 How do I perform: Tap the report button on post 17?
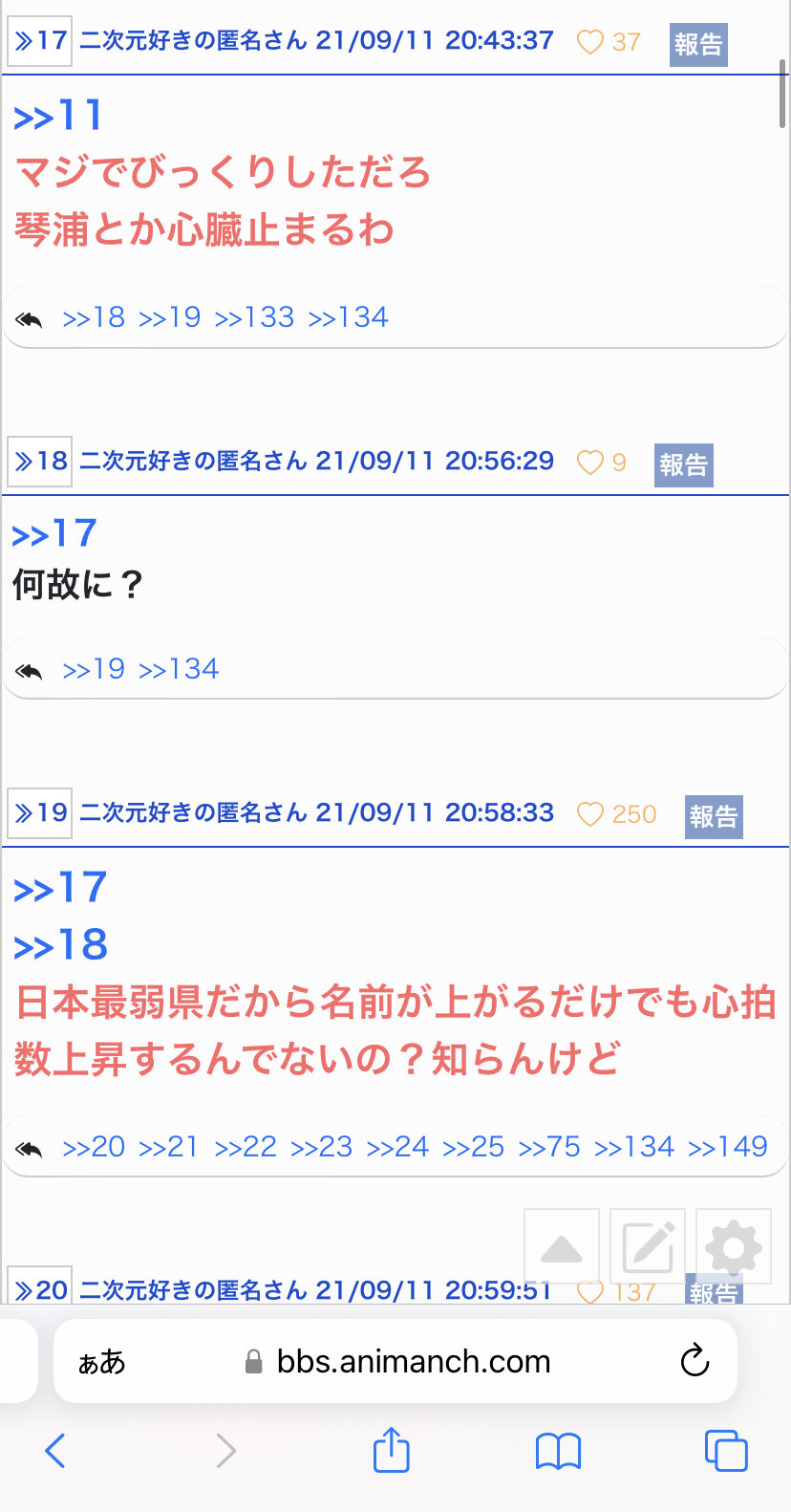[x=698, y=44]
